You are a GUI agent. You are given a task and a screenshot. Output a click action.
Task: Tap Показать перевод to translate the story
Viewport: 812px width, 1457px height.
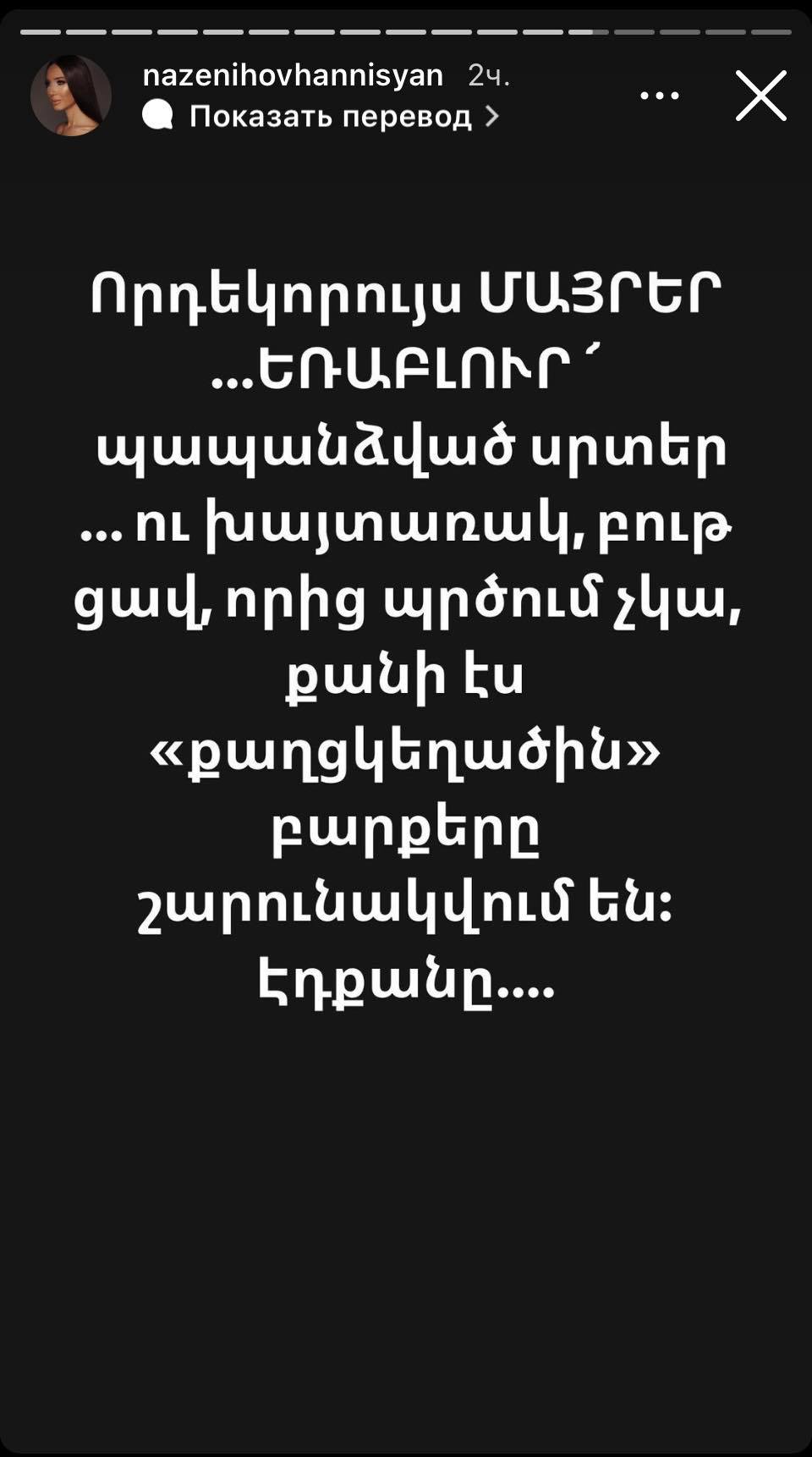pyautogui.click(x=330, y=116)
